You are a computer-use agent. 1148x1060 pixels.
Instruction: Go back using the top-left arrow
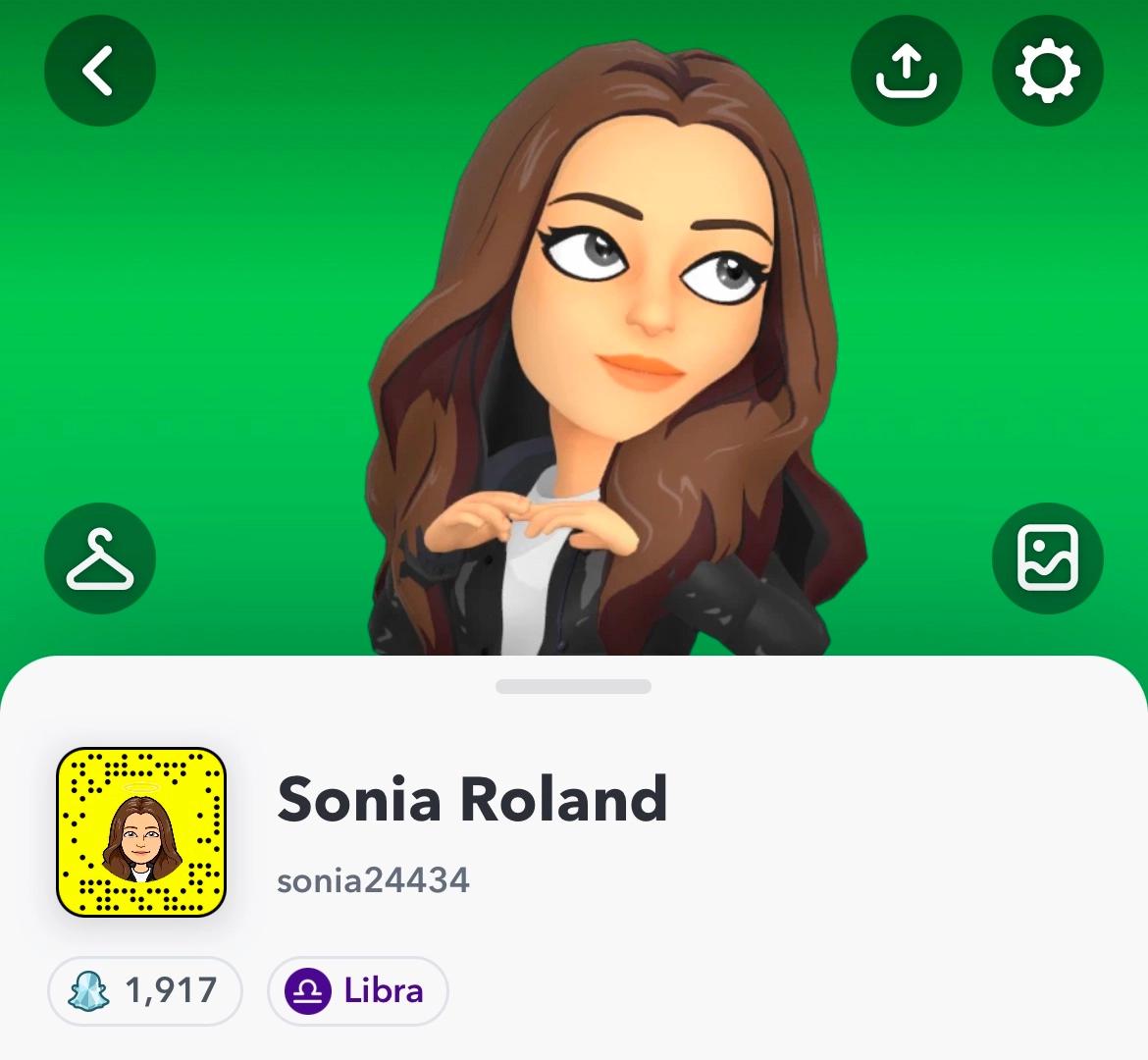tap(100, 71)
